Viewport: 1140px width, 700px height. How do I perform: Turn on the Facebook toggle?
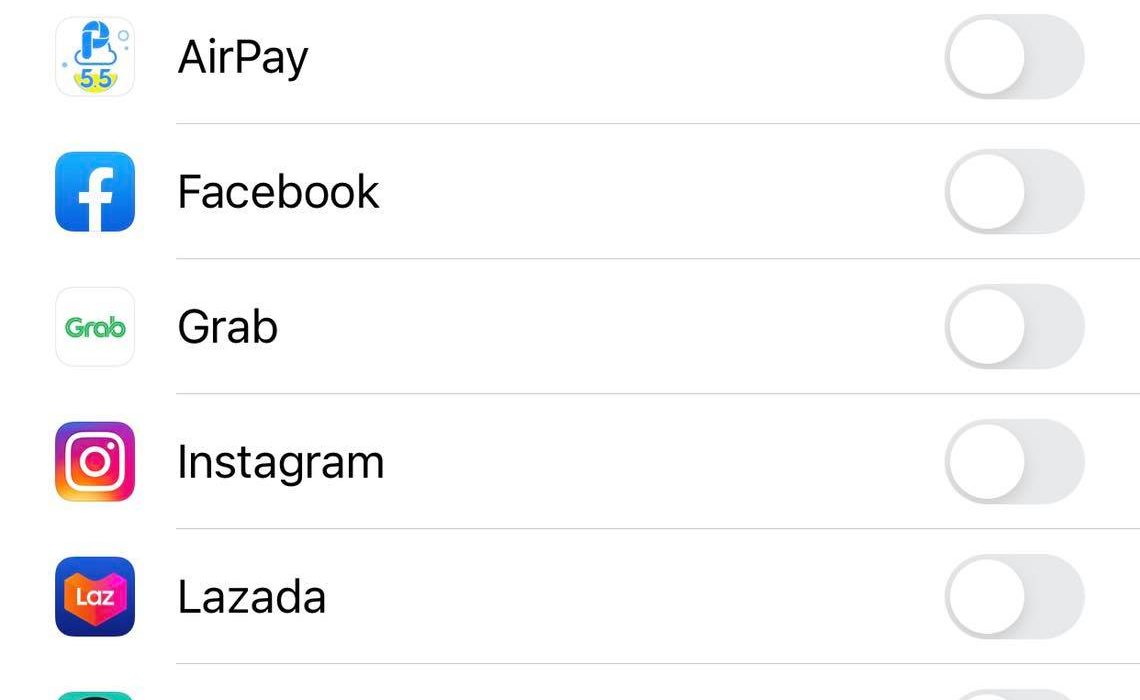(x=1014, y=192)
